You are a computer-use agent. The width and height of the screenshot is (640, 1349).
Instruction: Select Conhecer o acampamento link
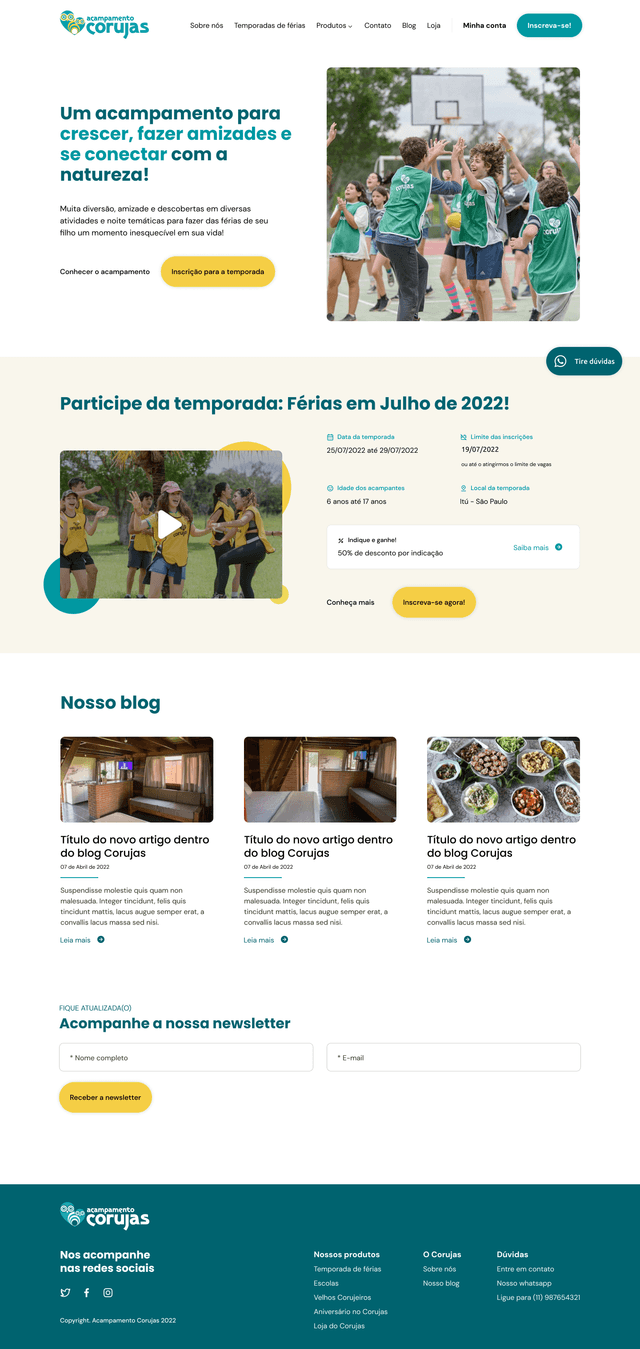coord(105,272)
